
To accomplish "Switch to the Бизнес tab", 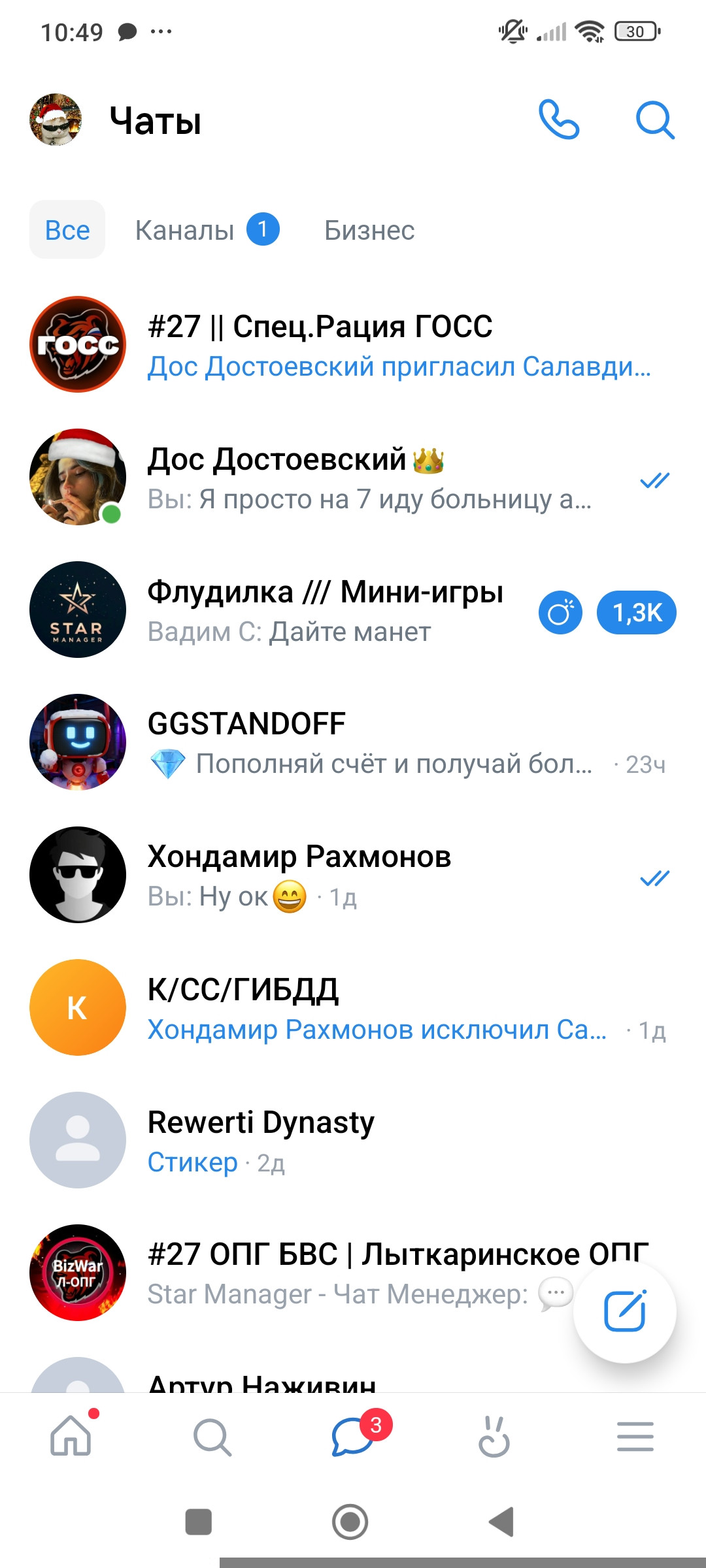I will 369,230.
